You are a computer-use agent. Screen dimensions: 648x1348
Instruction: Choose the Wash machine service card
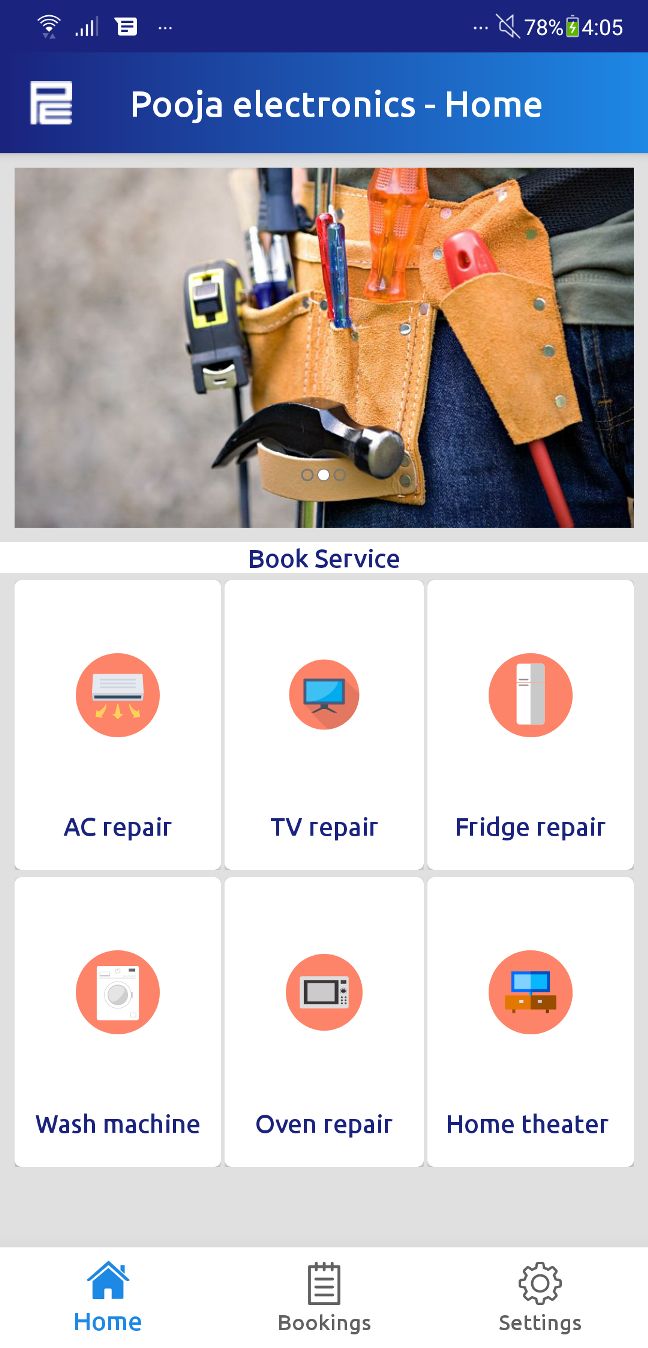[118, 1022]
